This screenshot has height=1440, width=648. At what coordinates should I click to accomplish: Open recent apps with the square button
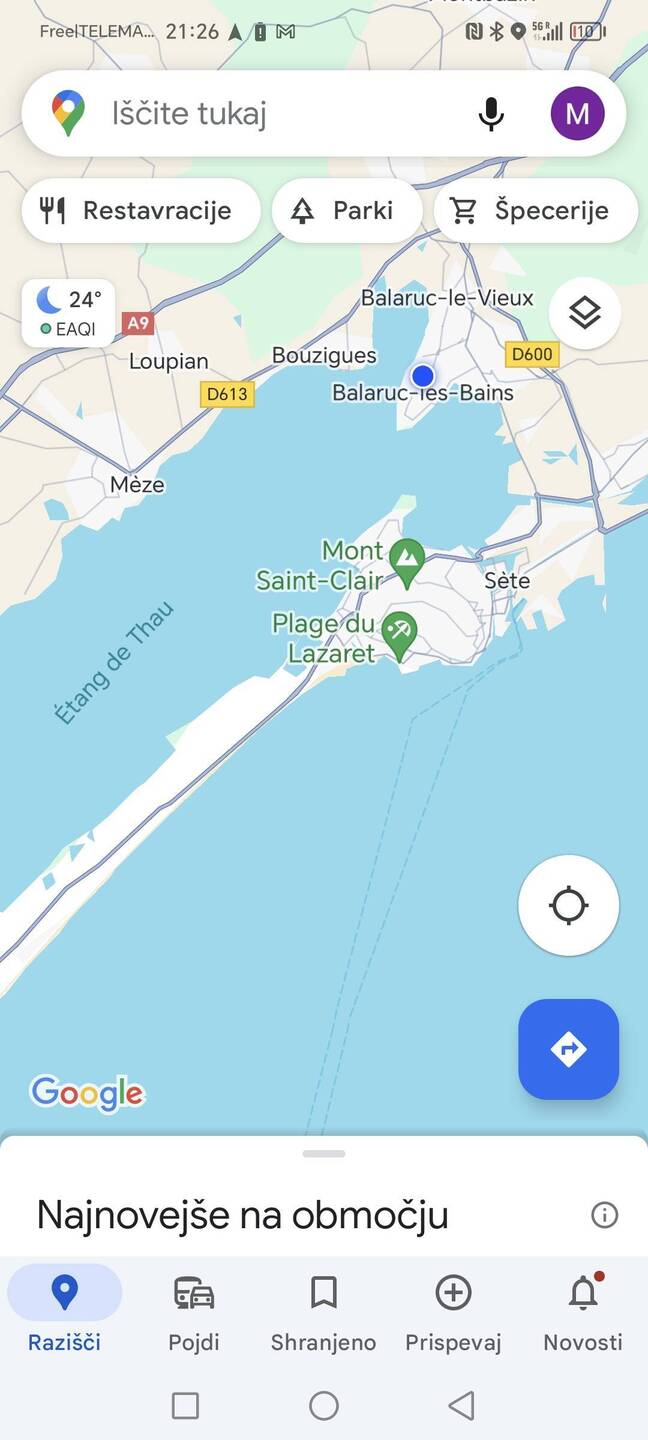(x=185, y=1406)
